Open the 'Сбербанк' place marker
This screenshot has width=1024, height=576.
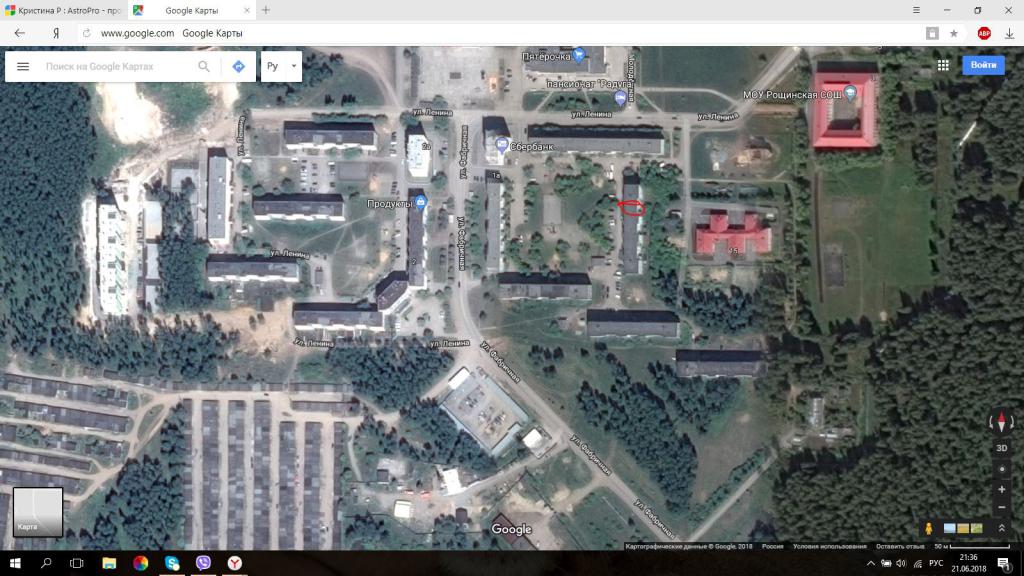(501, 146)
